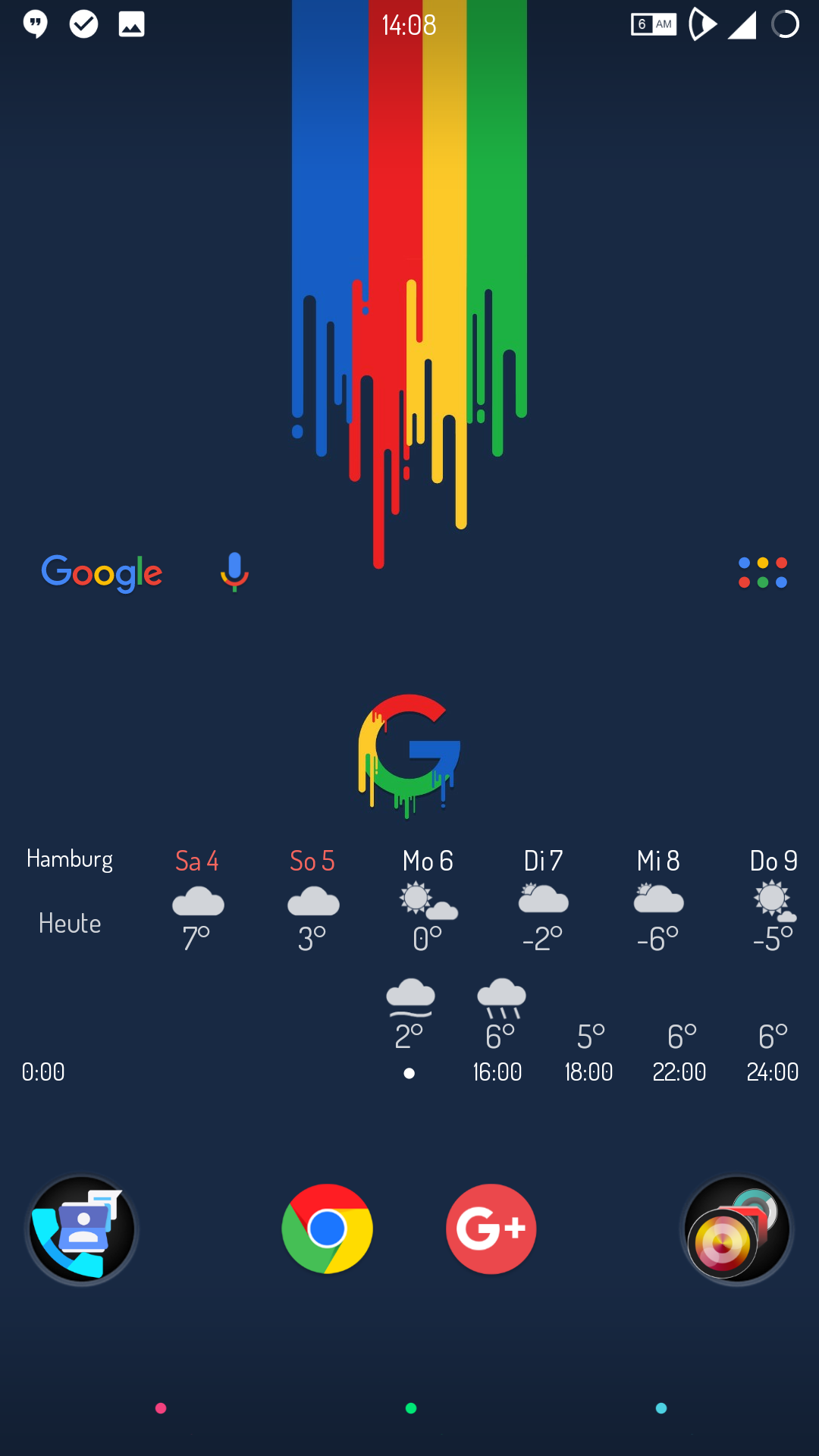Image resolution: width=819 pixels, height=1456 pixels.
Task: Open Google search from the logo
Action: pyautogui.click(x=102, y=573)
